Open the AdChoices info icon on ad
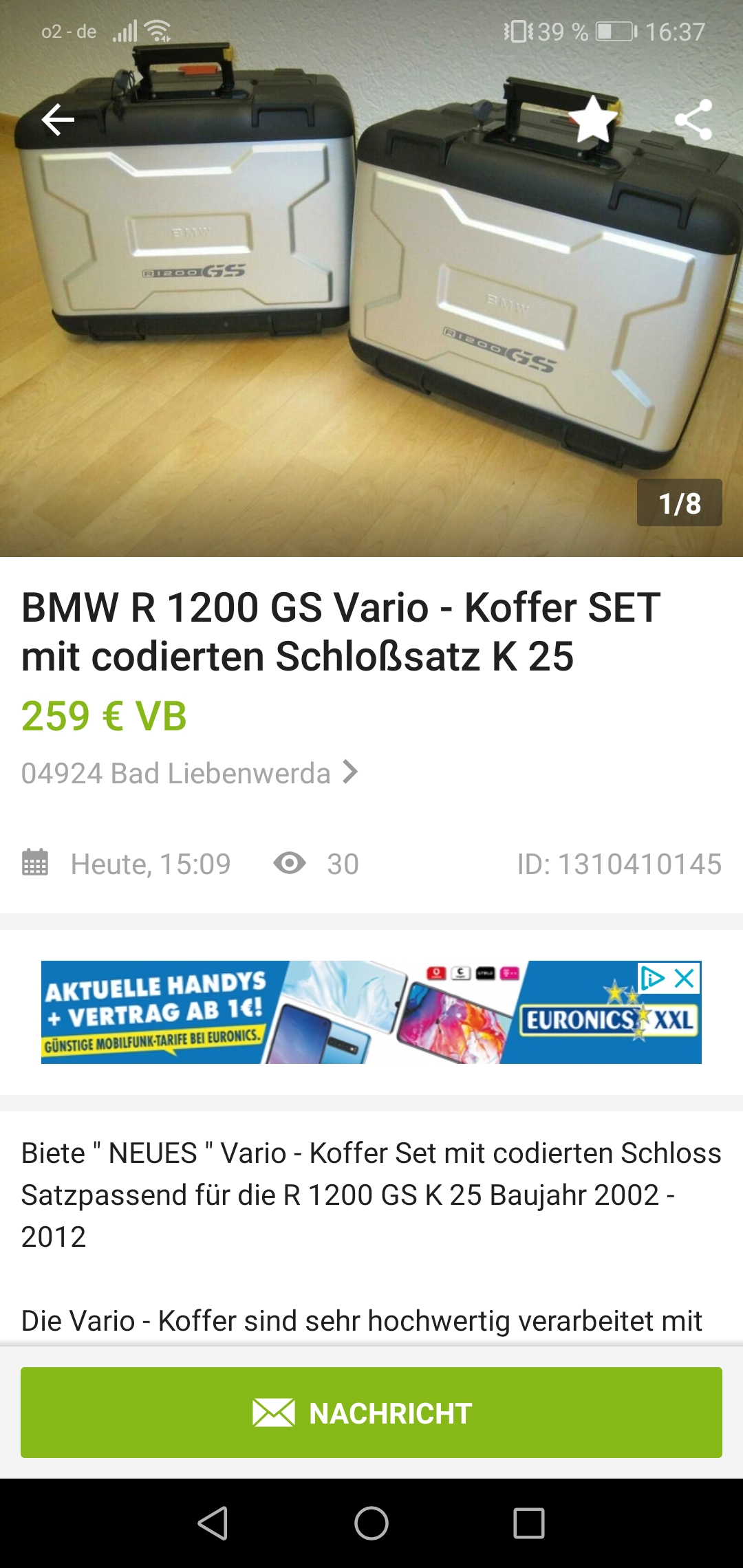The height and width of the screenshot is (1568, 743). point(652,978)
